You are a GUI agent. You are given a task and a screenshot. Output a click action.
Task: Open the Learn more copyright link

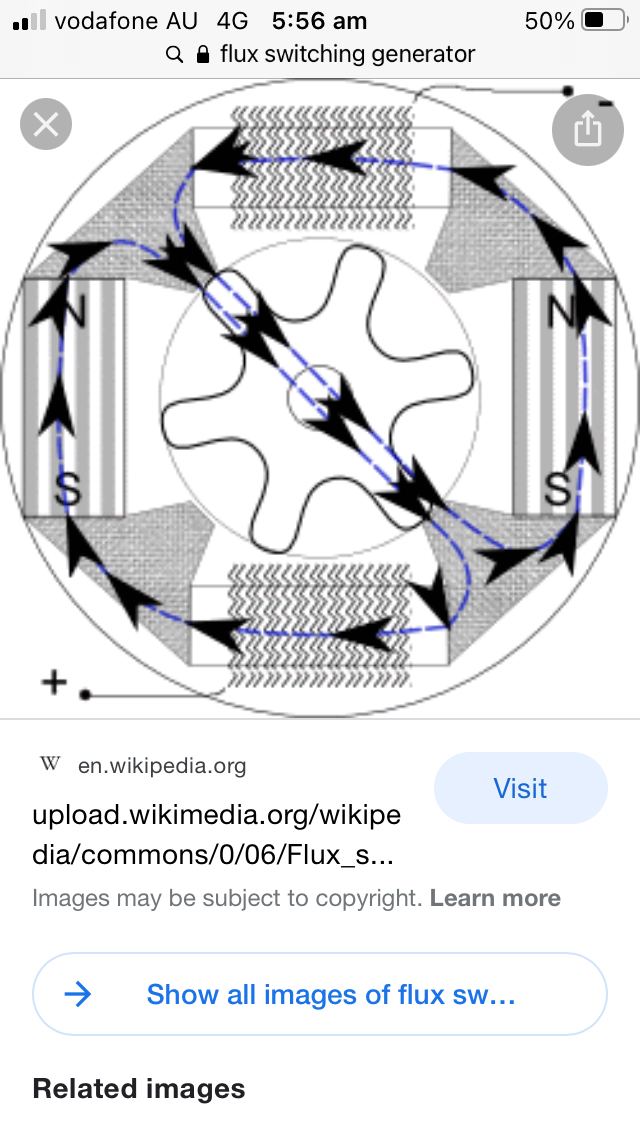495,898
